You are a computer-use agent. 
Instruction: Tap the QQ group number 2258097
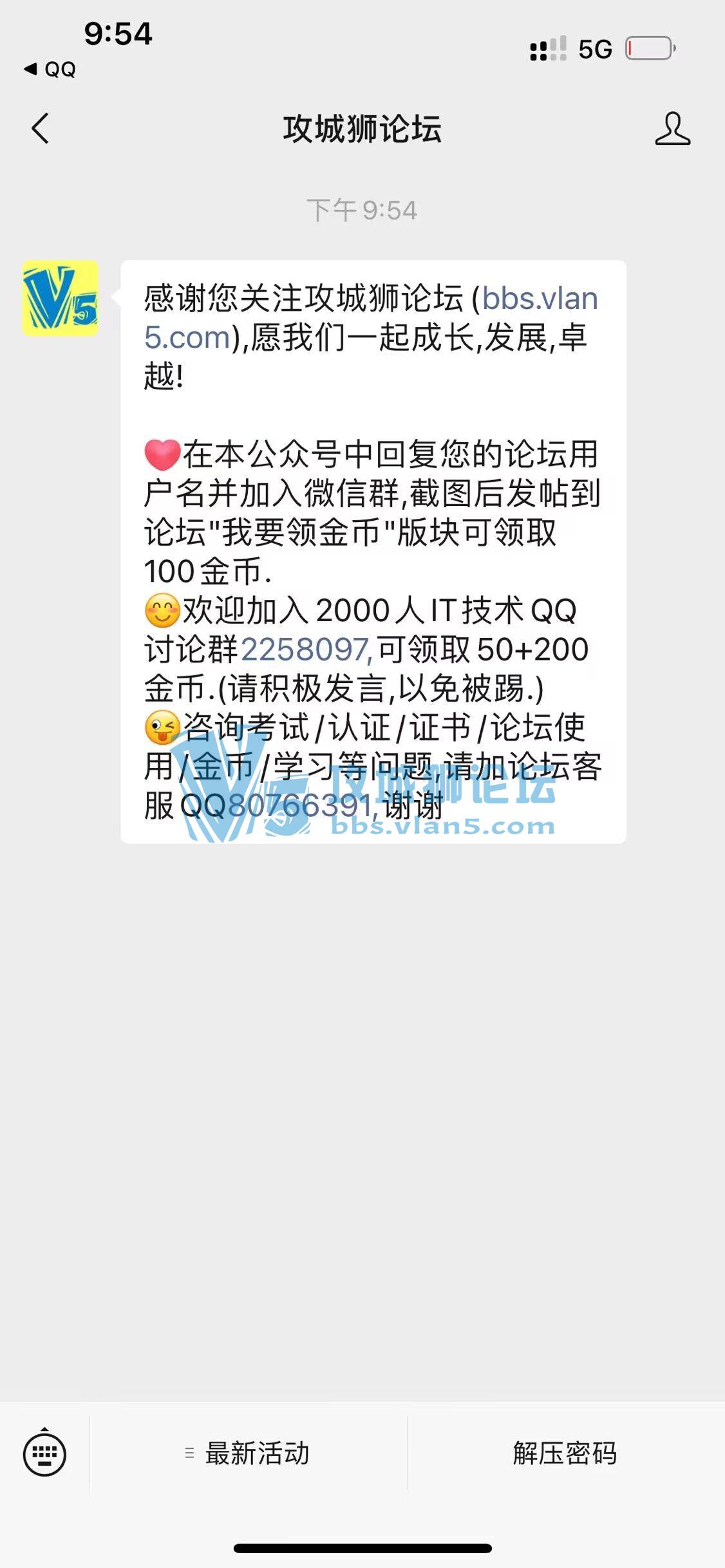pos(305,649)
